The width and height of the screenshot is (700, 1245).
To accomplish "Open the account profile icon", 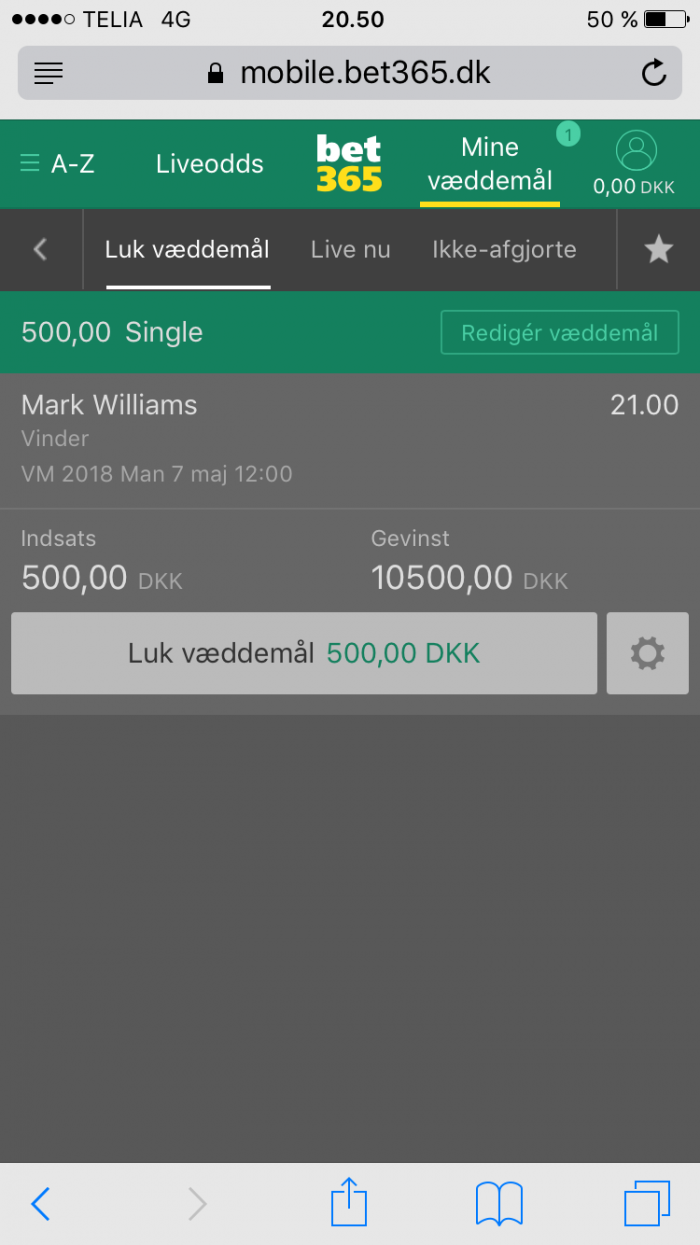I will [x=636, y=152].
